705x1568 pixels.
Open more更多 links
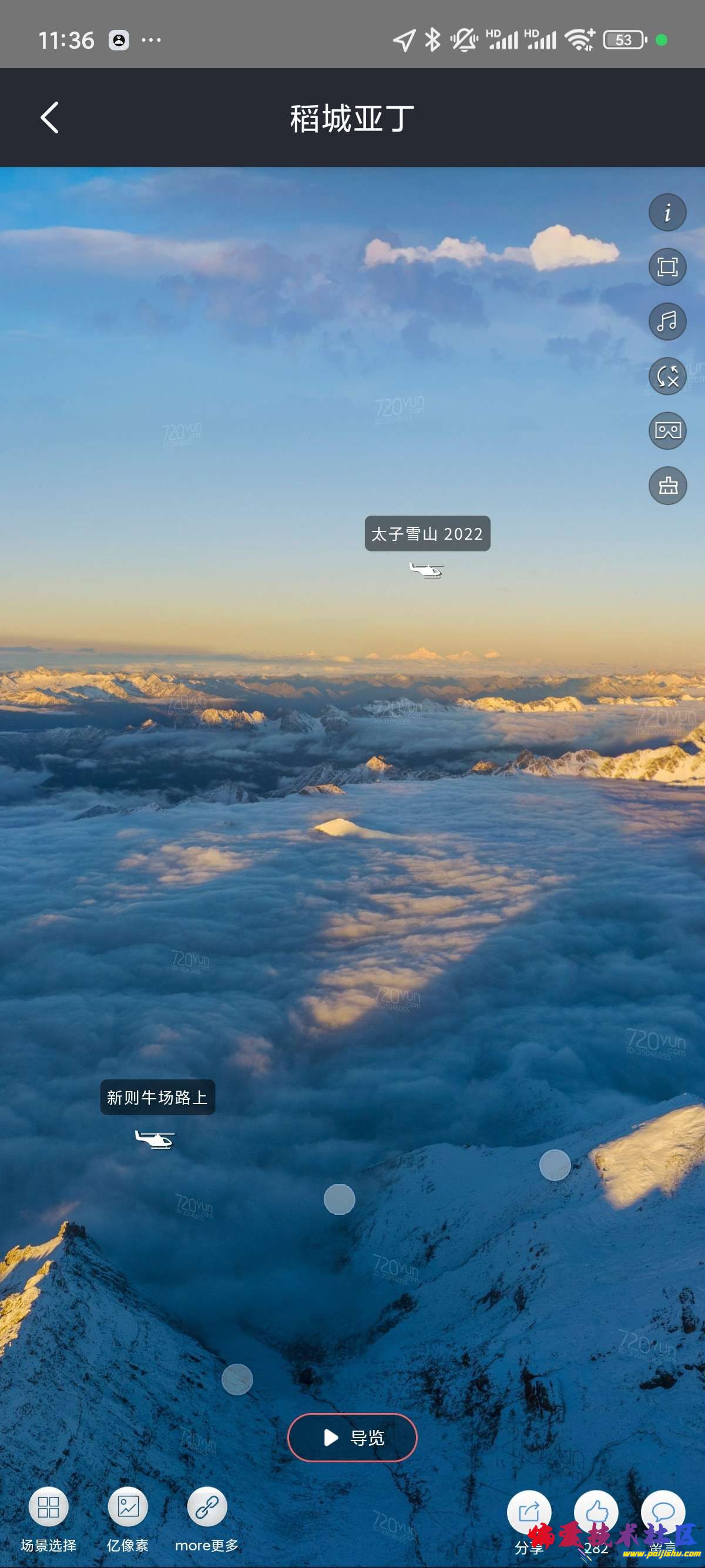pos(207,1507)
